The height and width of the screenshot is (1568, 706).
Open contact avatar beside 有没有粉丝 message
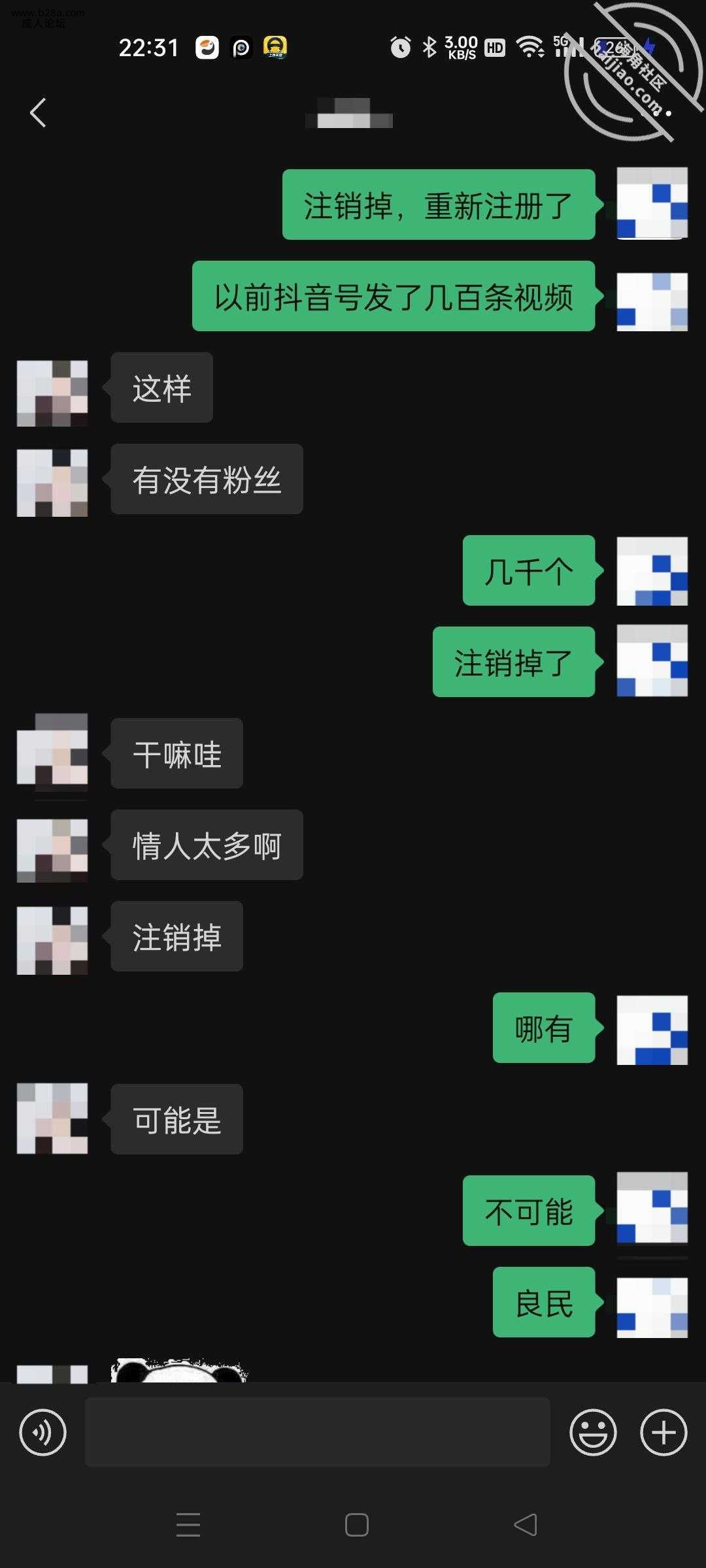52,482
